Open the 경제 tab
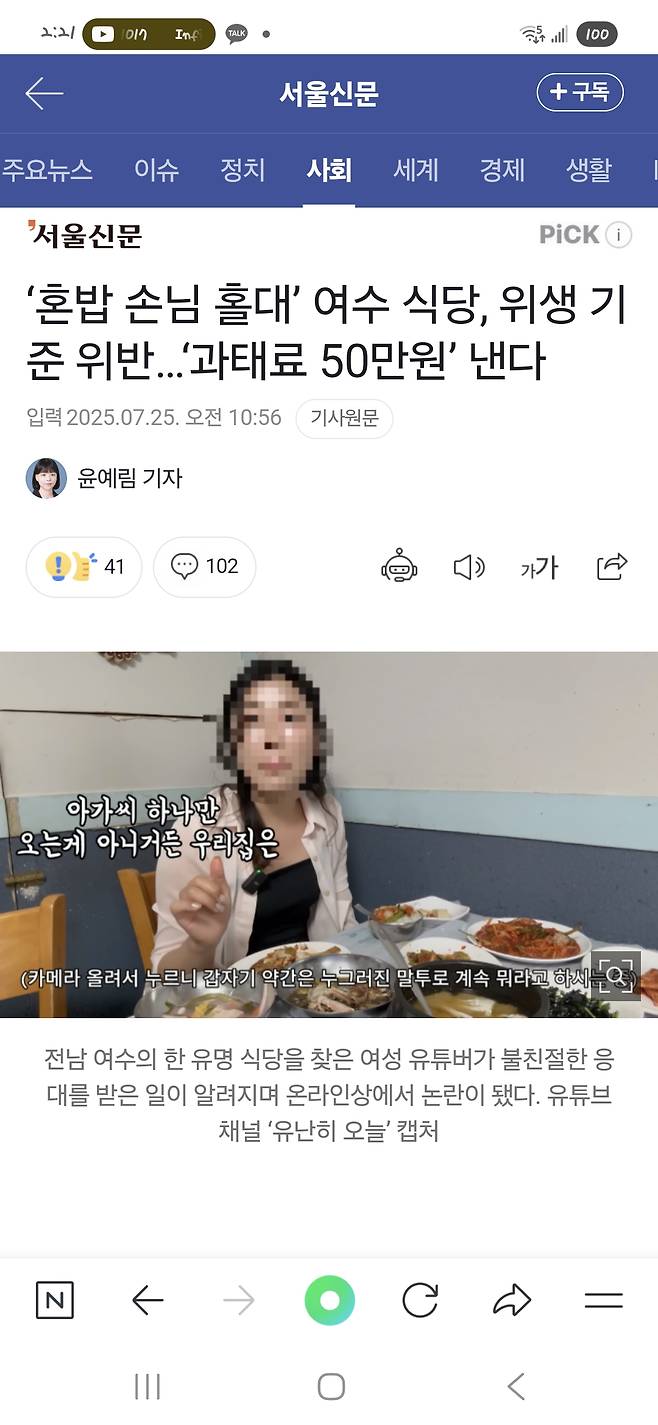 click(x=501, y=170)
